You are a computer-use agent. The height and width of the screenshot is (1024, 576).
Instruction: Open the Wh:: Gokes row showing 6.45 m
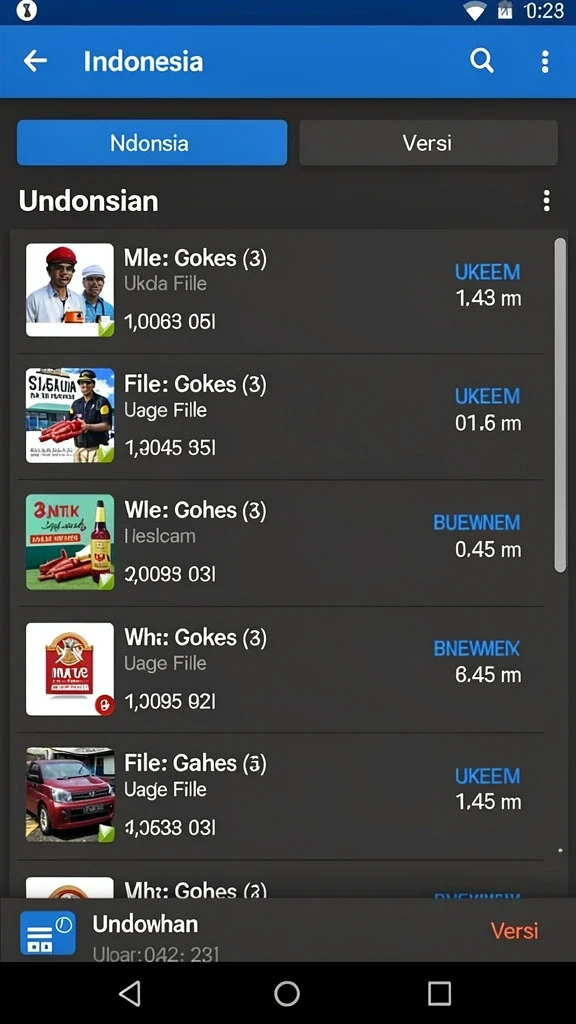coord(281,669)
